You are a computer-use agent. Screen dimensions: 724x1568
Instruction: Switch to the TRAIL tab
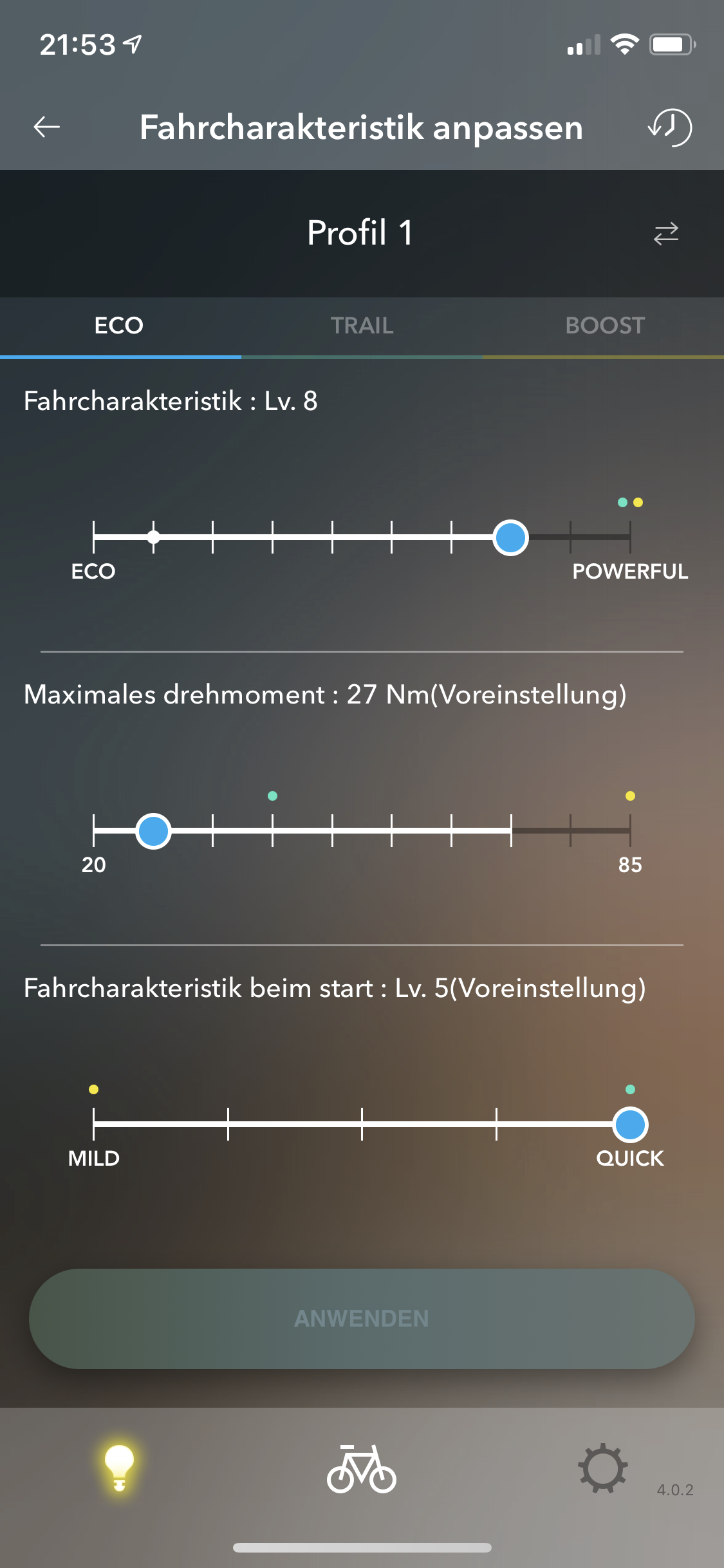[x=362, y=326]
